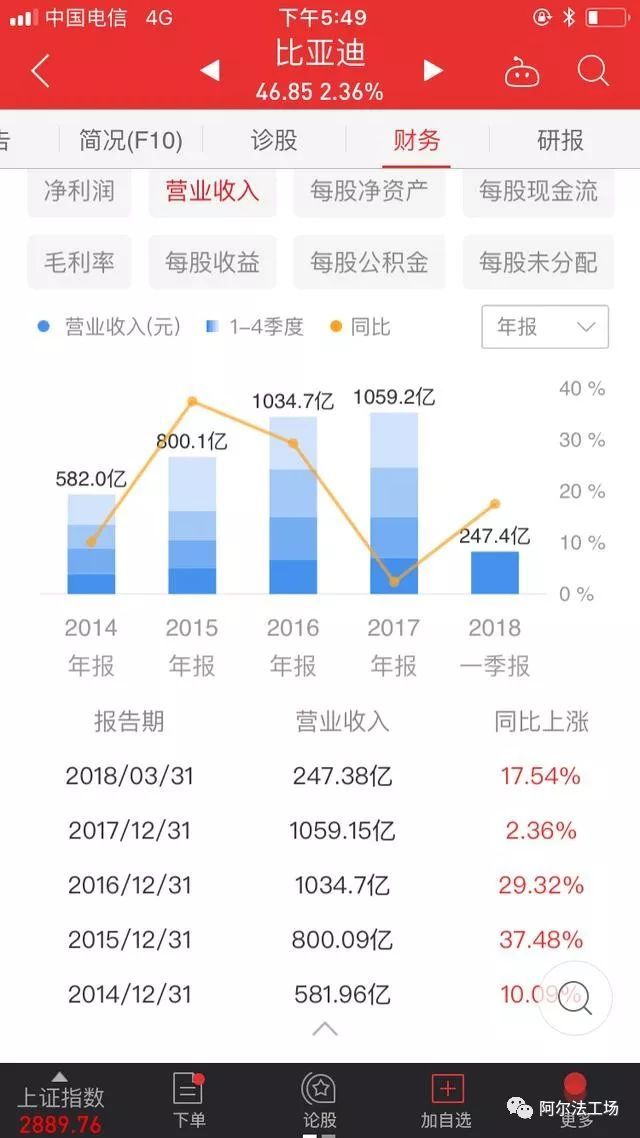Switch to the next stock
This screenshot has height=1138, width=640.
tap(432, 70)
